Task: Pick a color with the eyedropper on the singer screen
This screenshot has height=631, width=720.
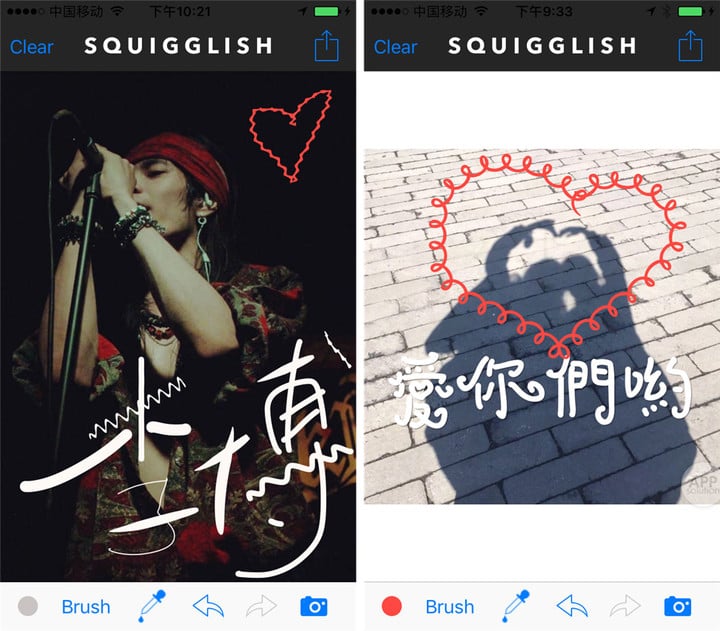Action: (152, 606)
